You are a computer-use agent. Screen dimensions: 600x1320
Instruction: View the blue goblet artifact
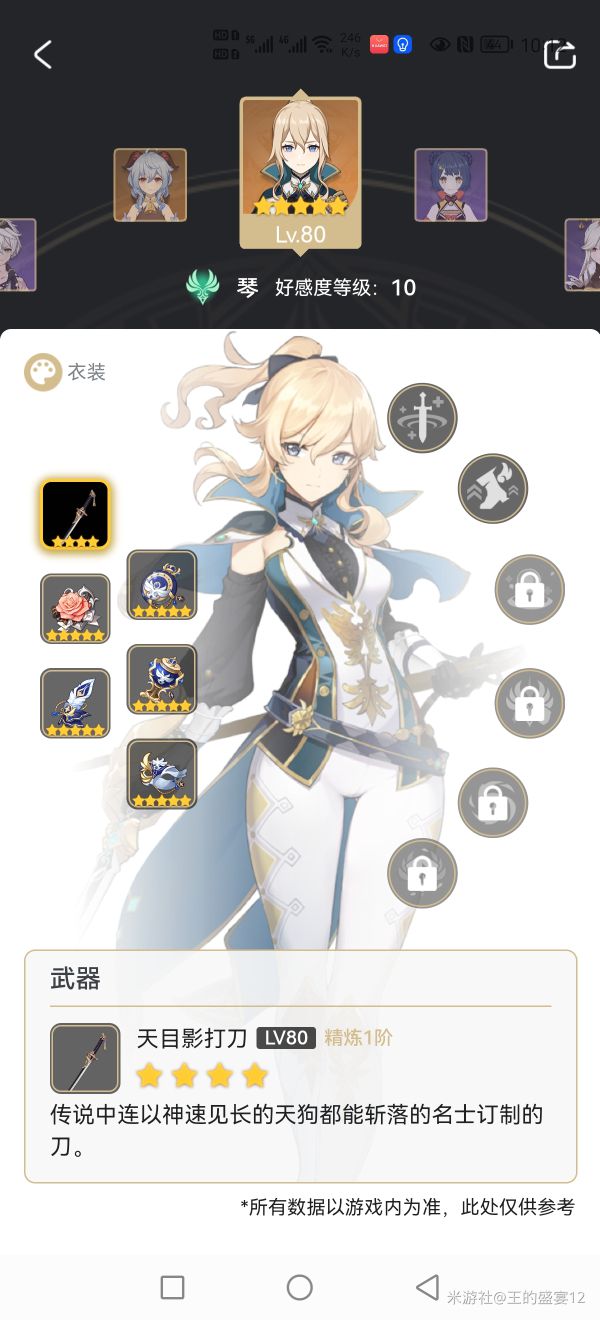[162, 679]
